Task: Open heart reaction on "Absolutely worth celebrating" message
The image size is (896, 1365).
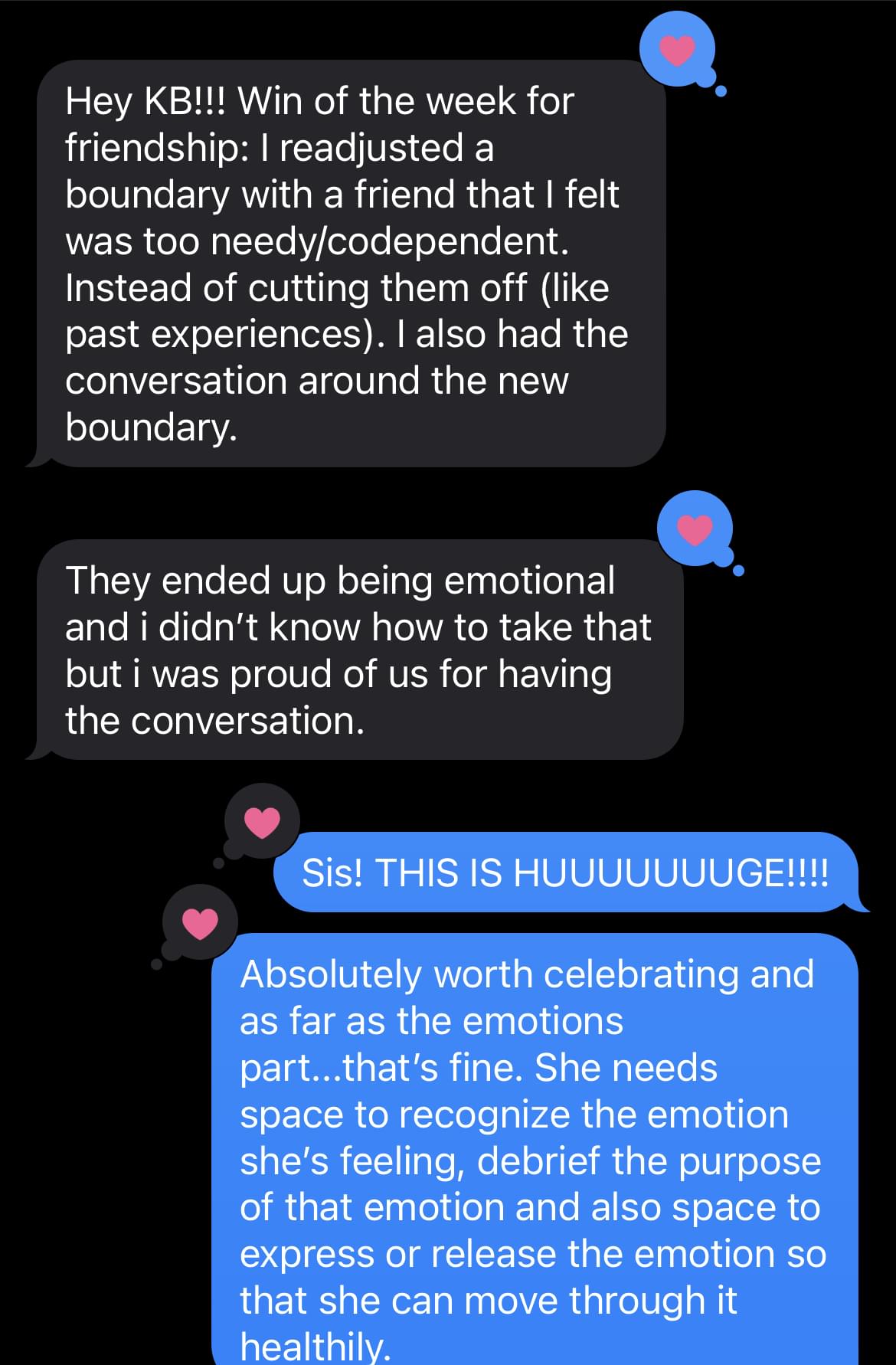Action: point(200,923)
